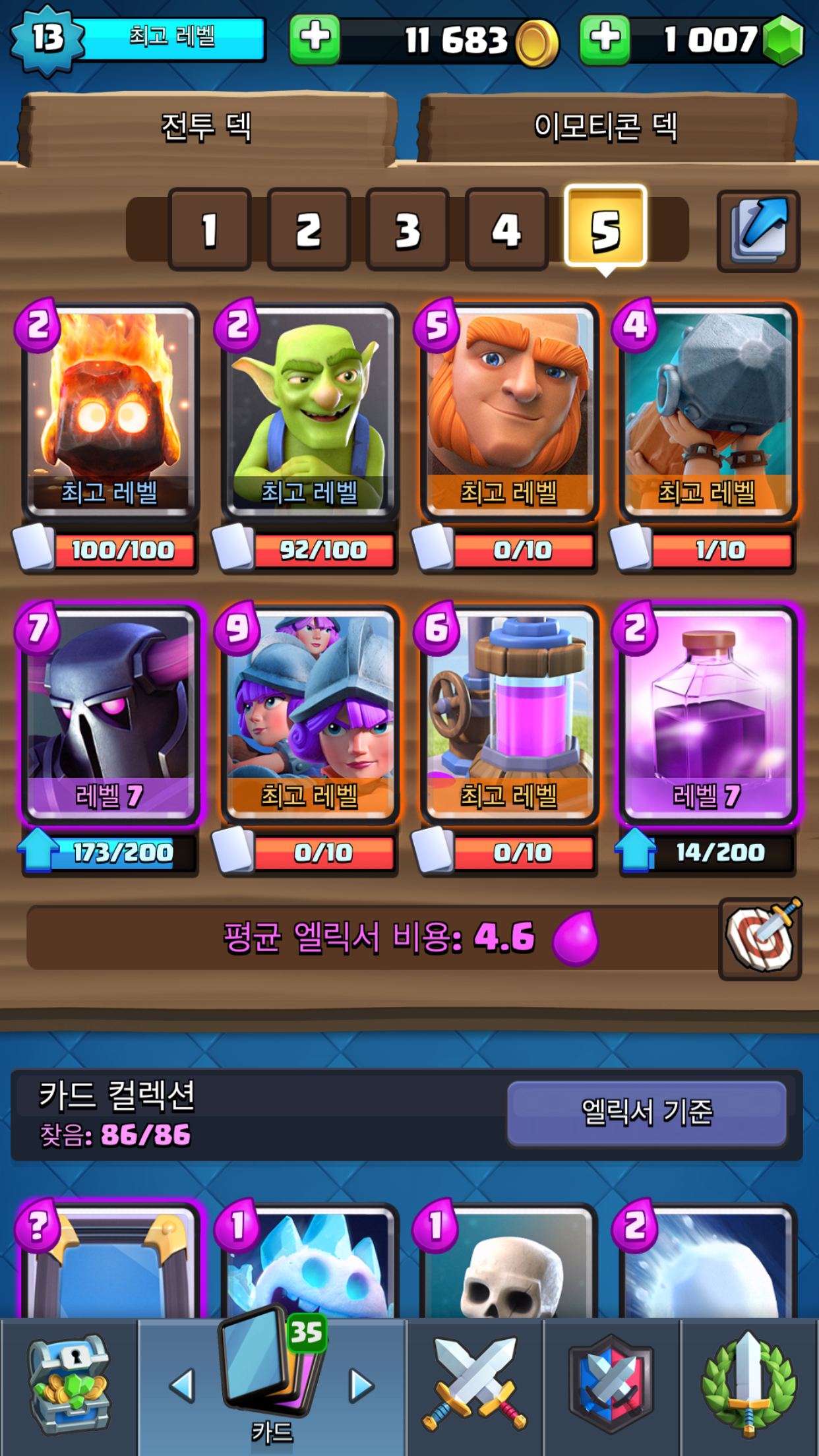Add gold with the plus button
819x1456 pixels.
point(315,40)
